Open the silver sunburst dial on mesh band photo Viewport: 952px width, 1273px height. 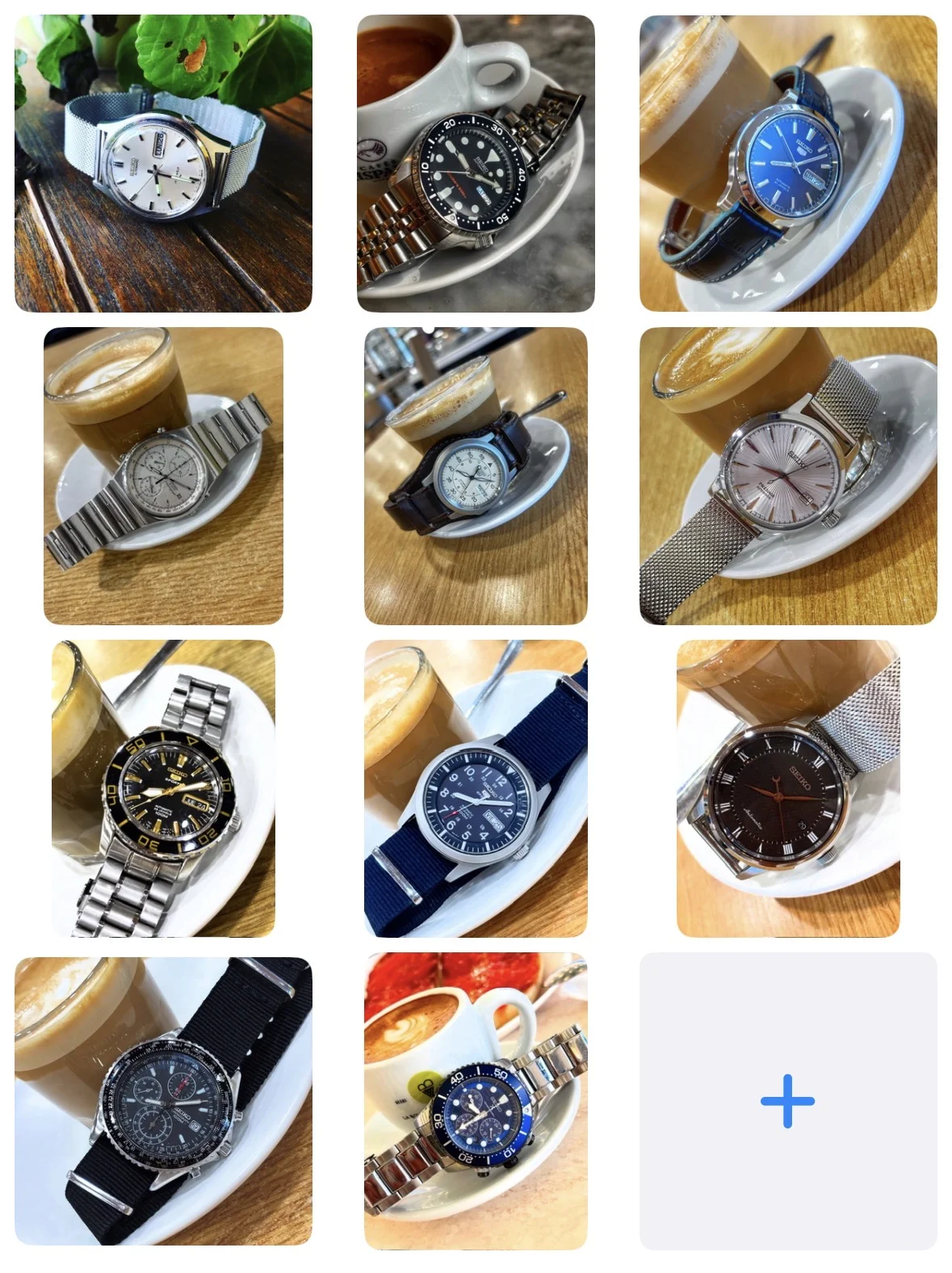click(787, 475)
